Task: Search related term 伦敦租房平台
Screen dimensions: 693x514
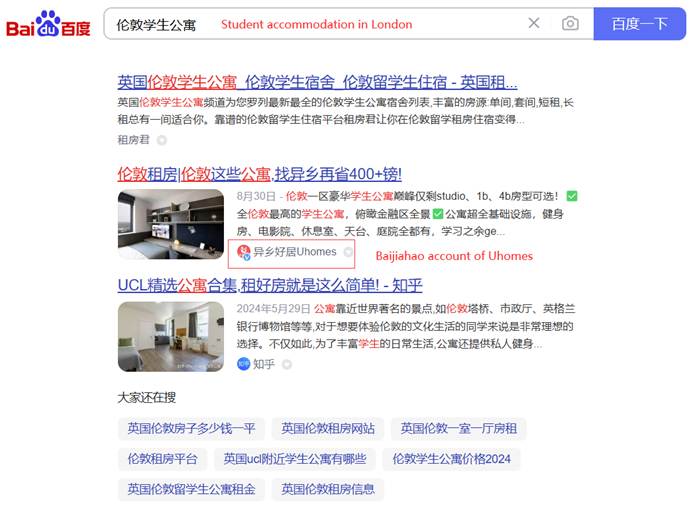Action: (x=163, y=460)
